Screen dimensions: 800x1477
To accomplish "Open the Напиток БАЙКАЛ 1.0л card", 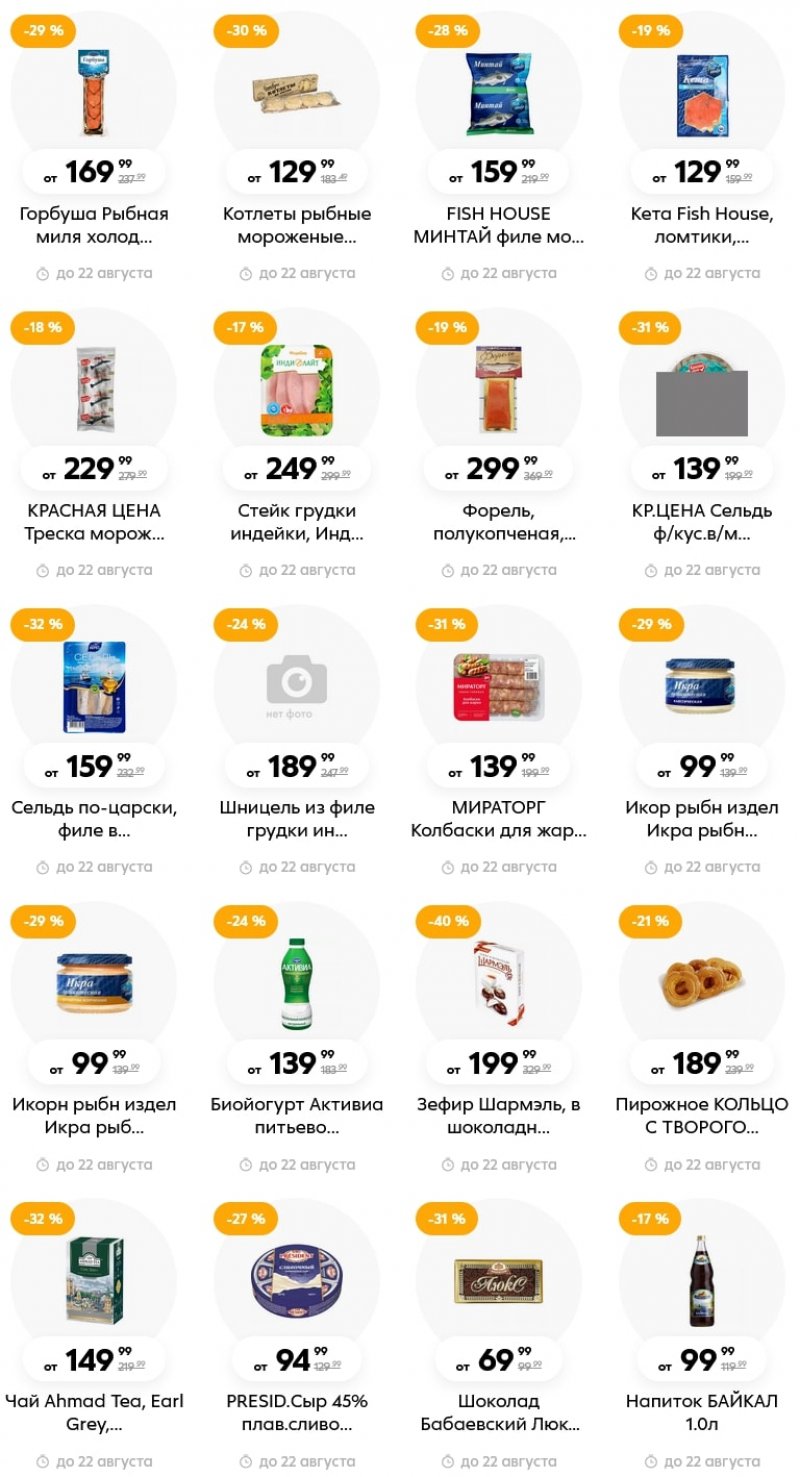I will click(x=702, y=1412).
